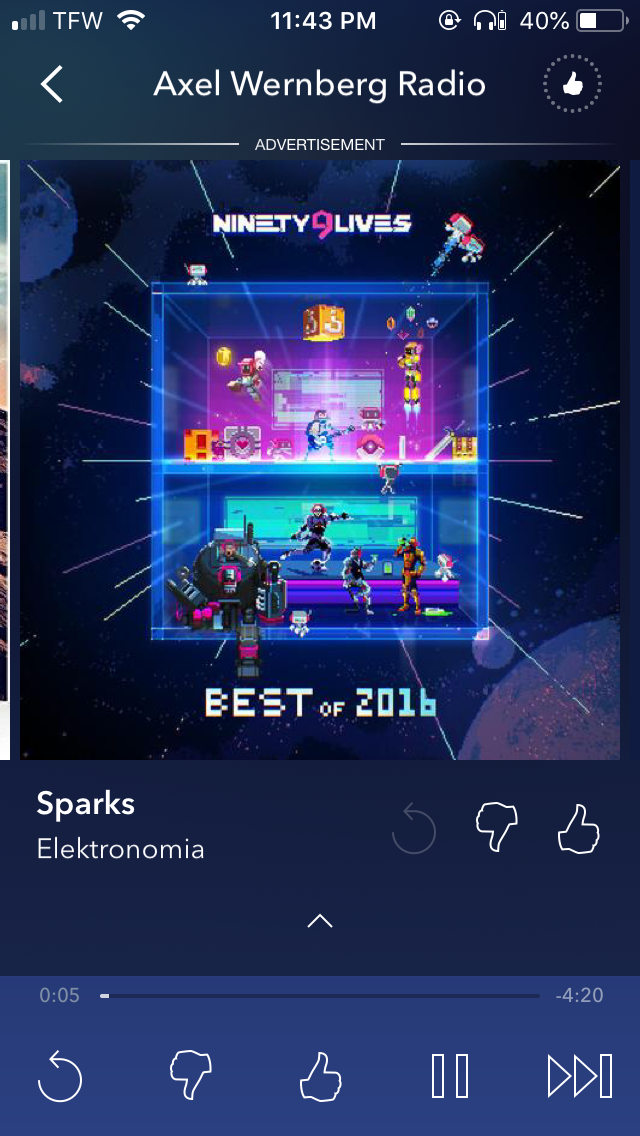Thumb up Sparks beside the song title

(x=578, y=829)
